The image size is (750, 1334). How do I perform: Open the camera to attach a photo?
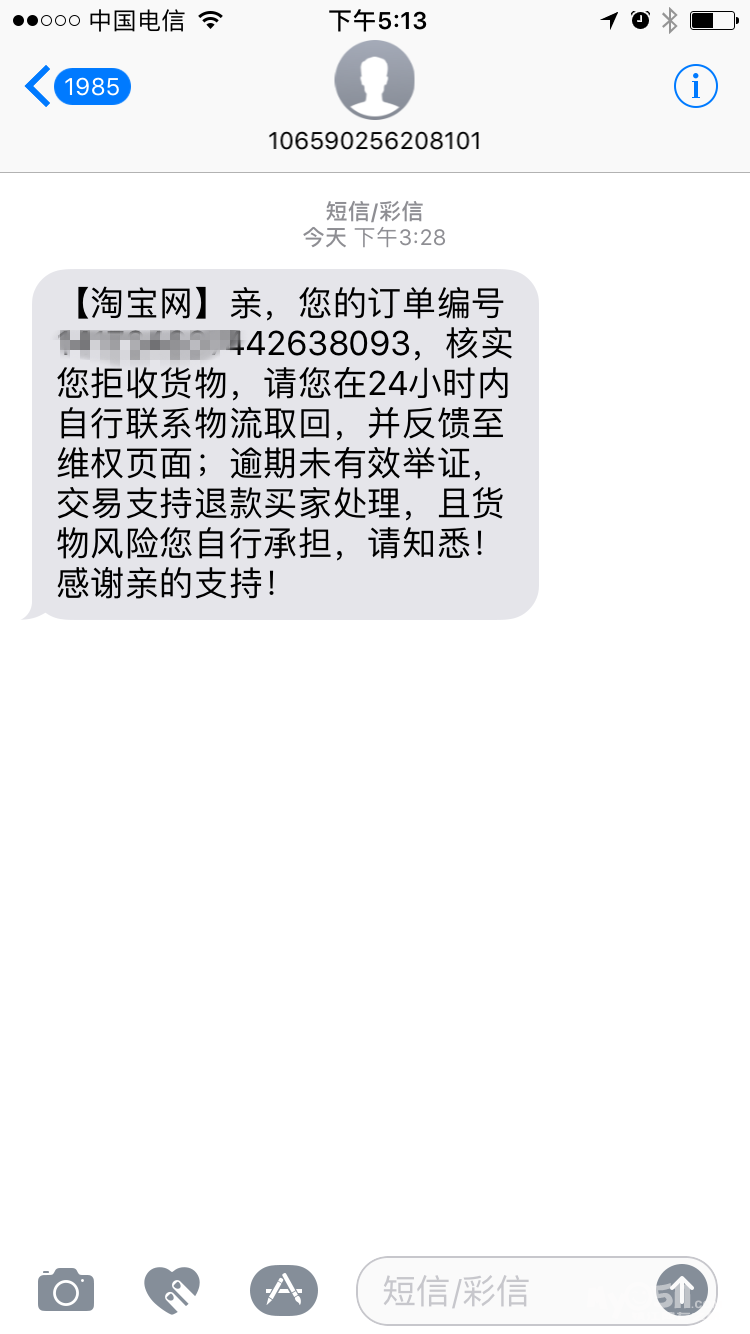66,1290
